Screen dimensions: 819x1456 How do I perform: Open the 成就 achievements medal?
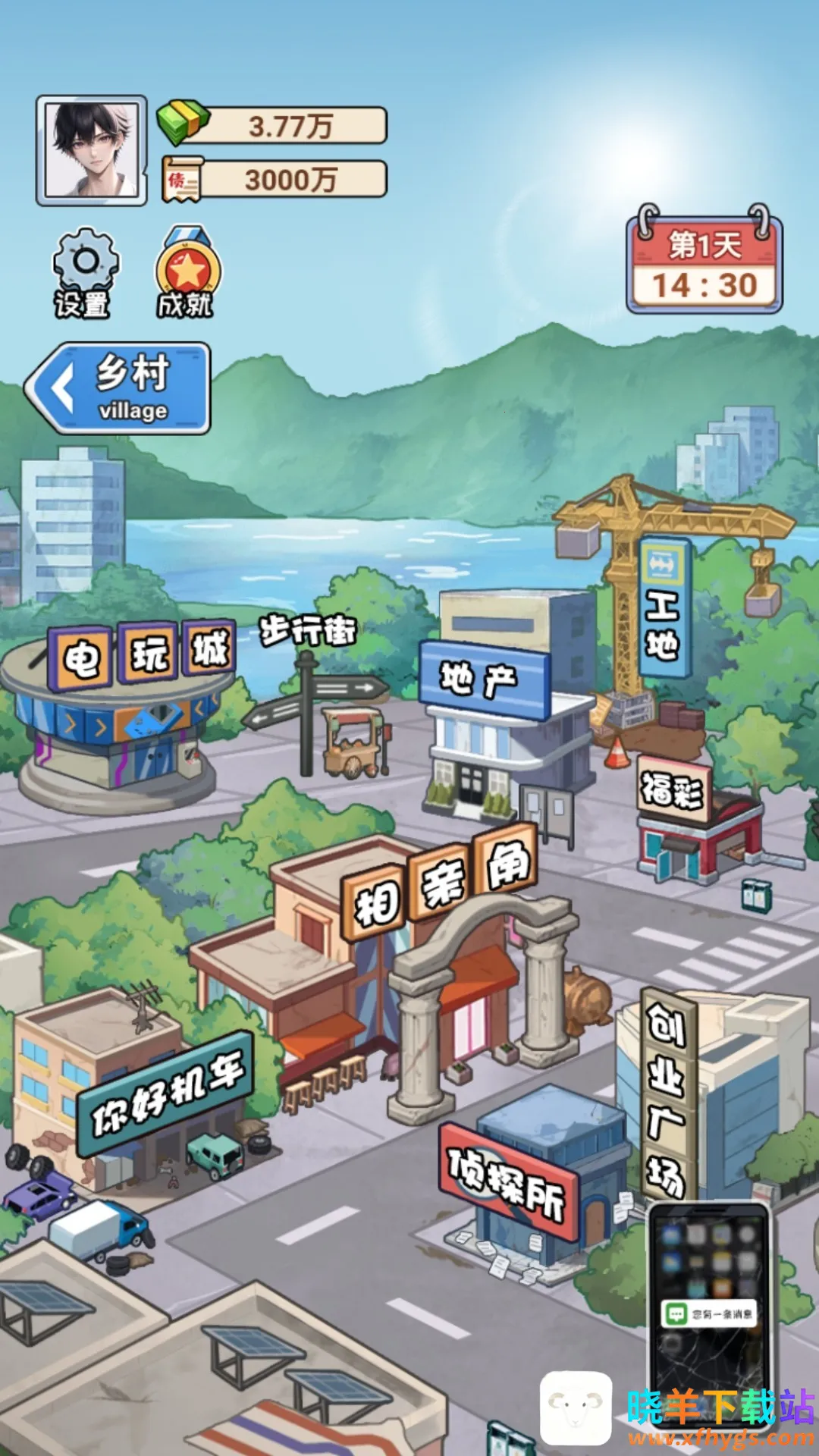(x=187, y=273)
